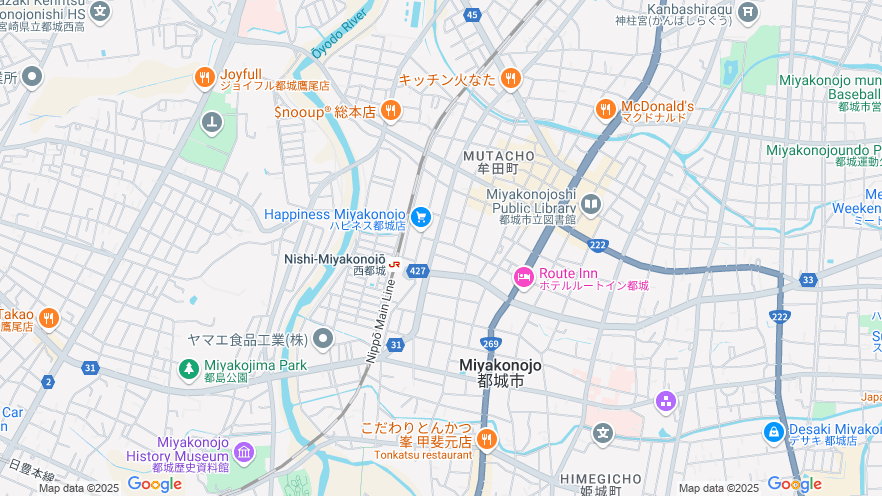The image size is (882, 496).
Task: Open Miyakonojo History Museum pin
Action: 244,449
